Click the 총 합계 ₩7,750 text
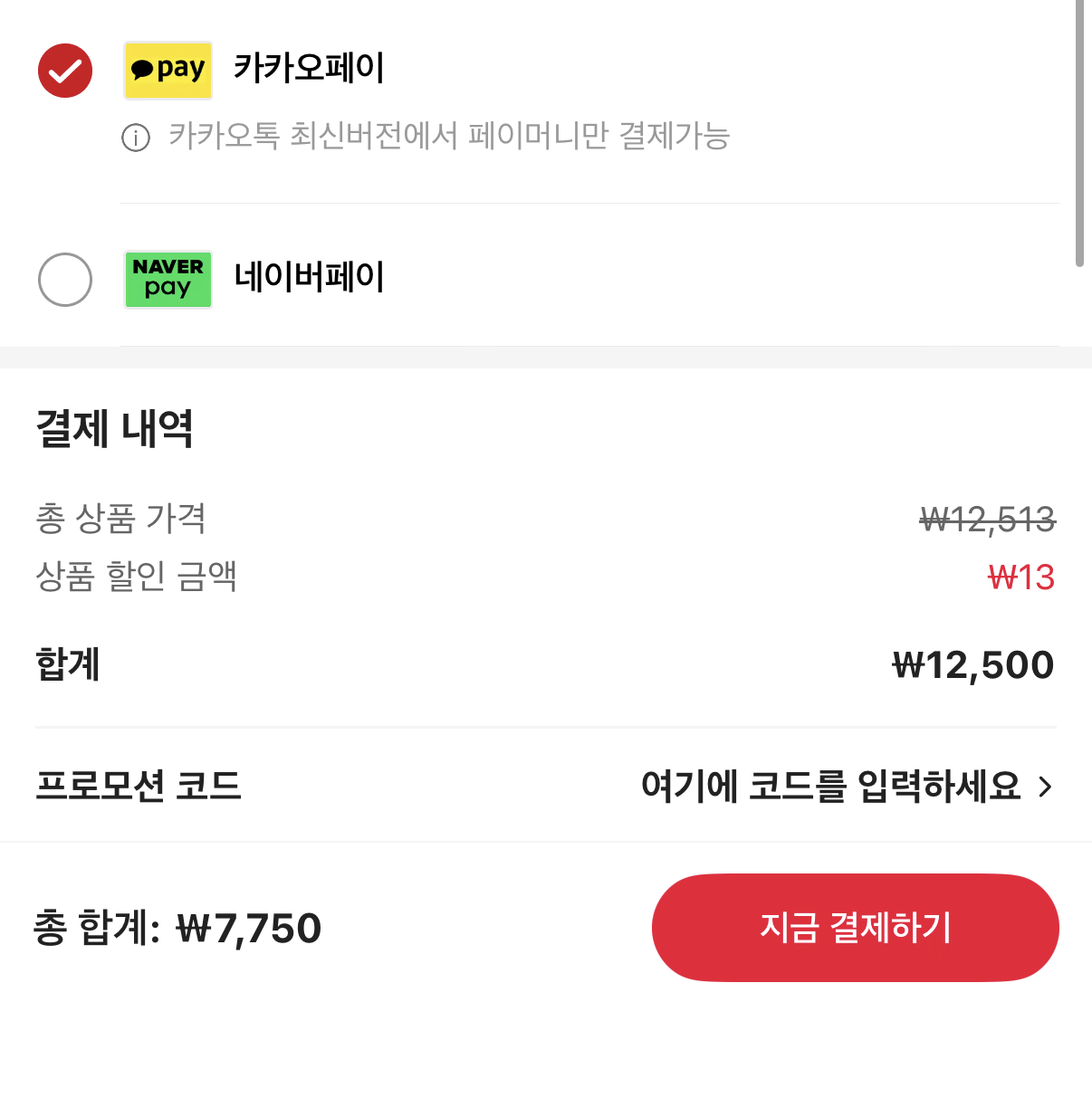 [178, 927]
